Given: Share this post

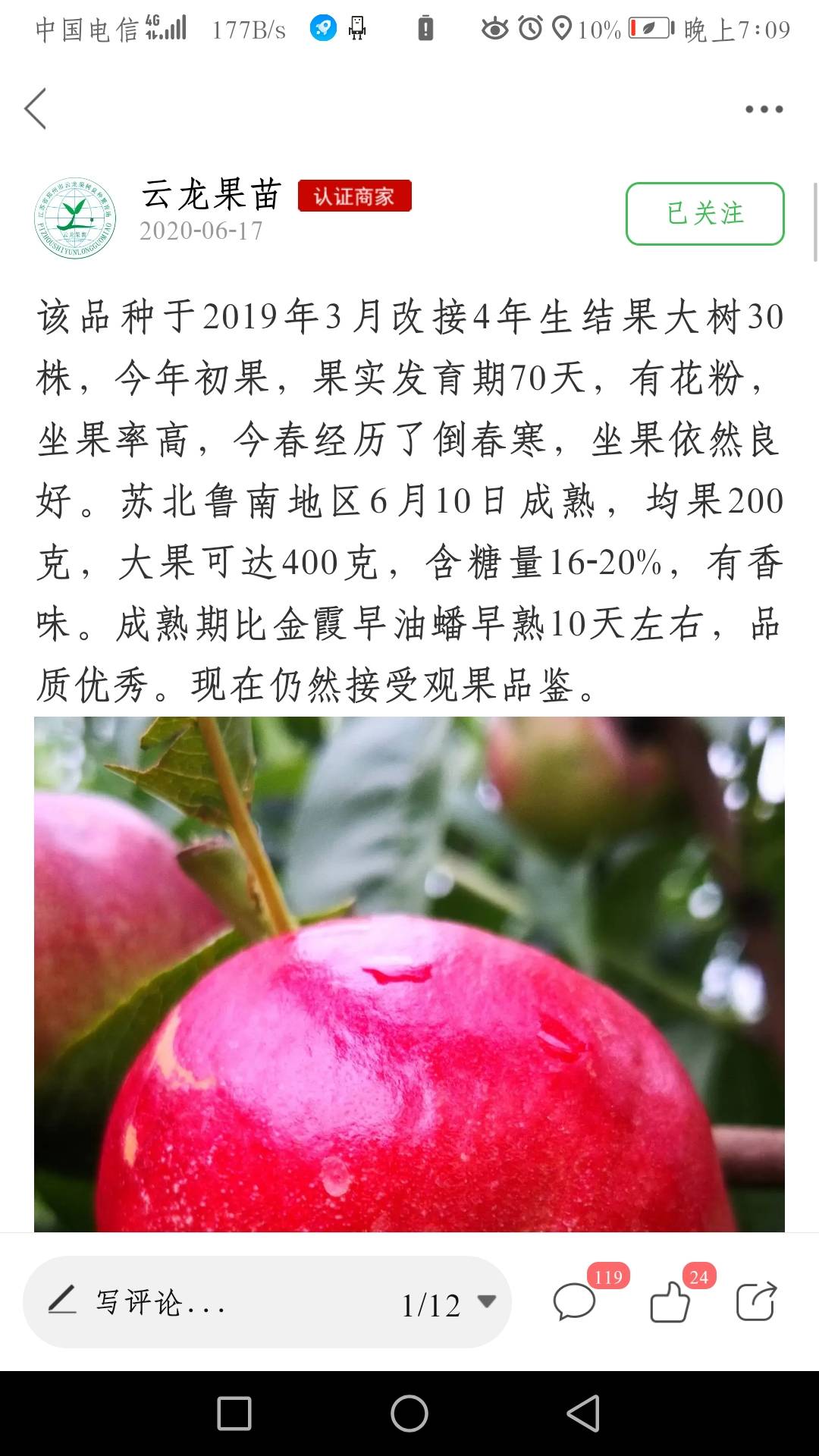Looking at the screenshot, I should tap(756, 1302).
